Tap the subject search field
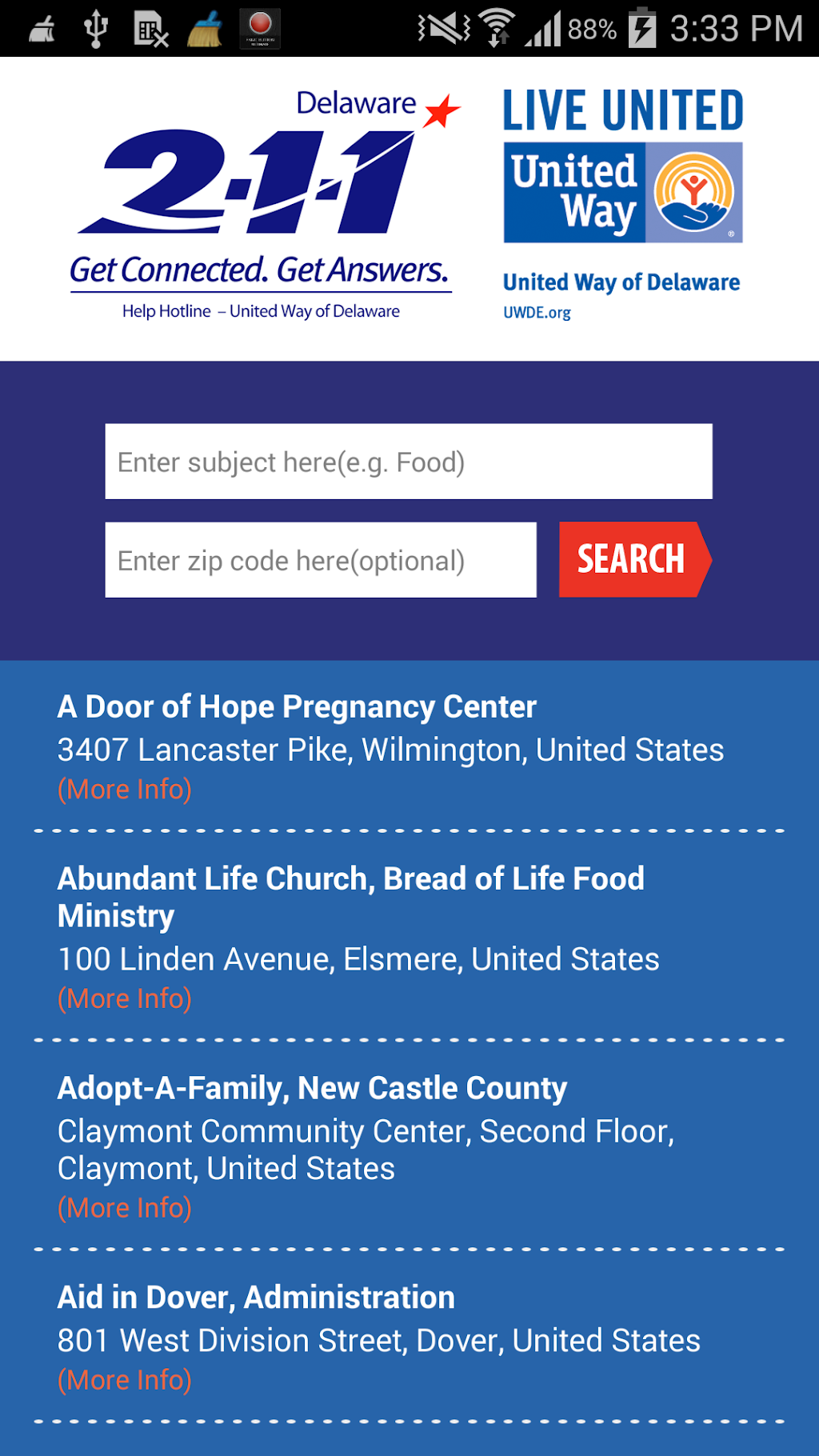Viewport: 819px width, 1456px height. [x=408, y=462]
